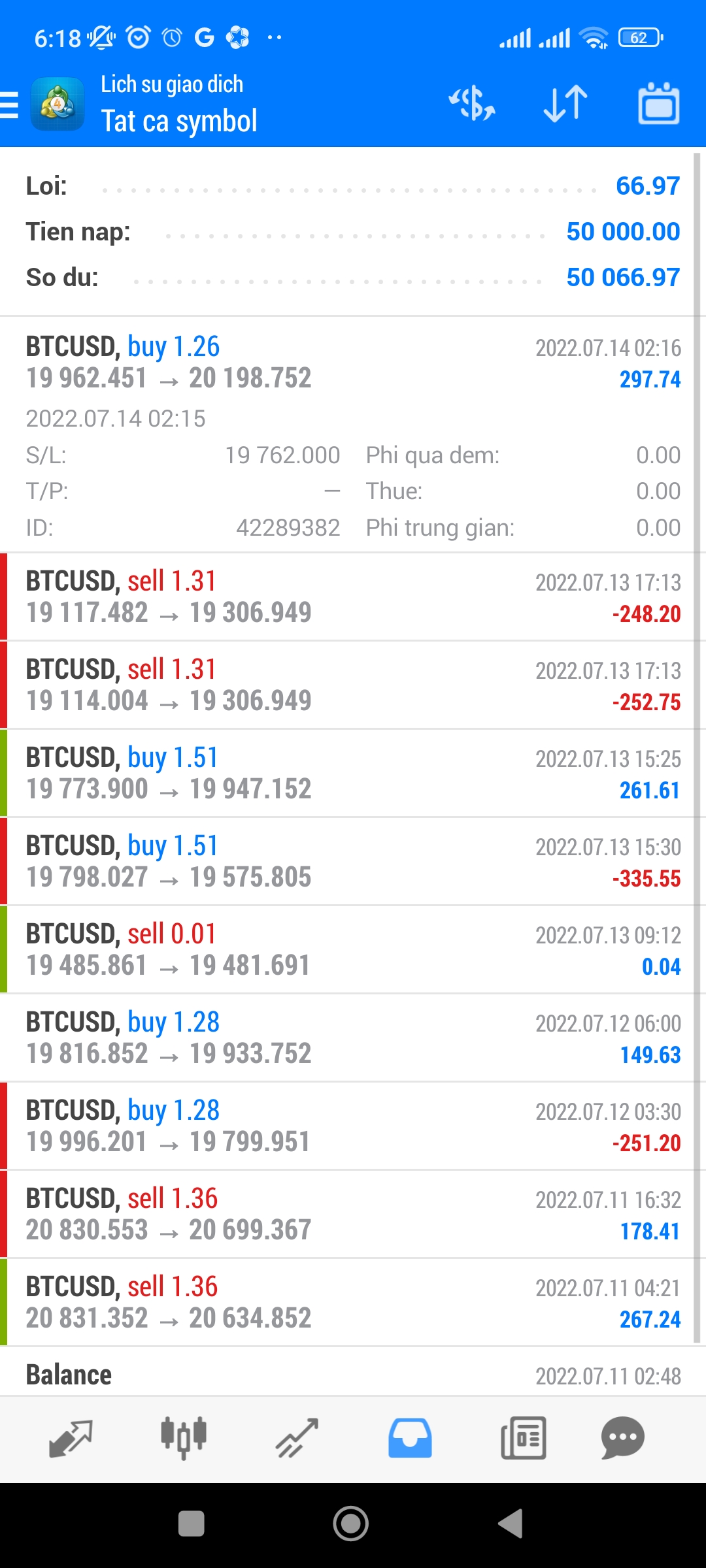Viewport: 706px width, 1568px height.
Task: Change the sort order of trade history
Action: [565, 105]
